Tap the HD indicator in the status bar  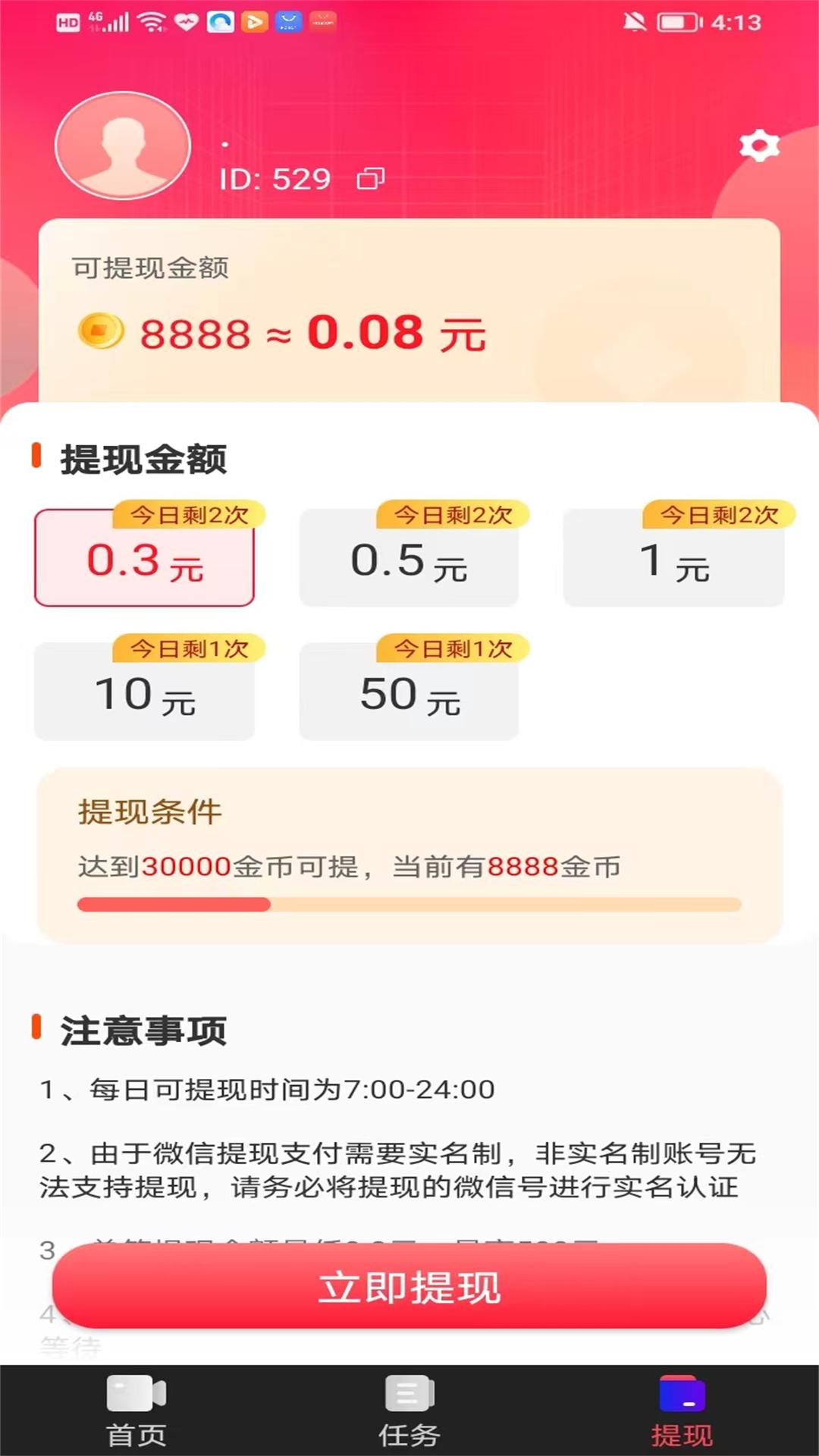click(67, 21)
